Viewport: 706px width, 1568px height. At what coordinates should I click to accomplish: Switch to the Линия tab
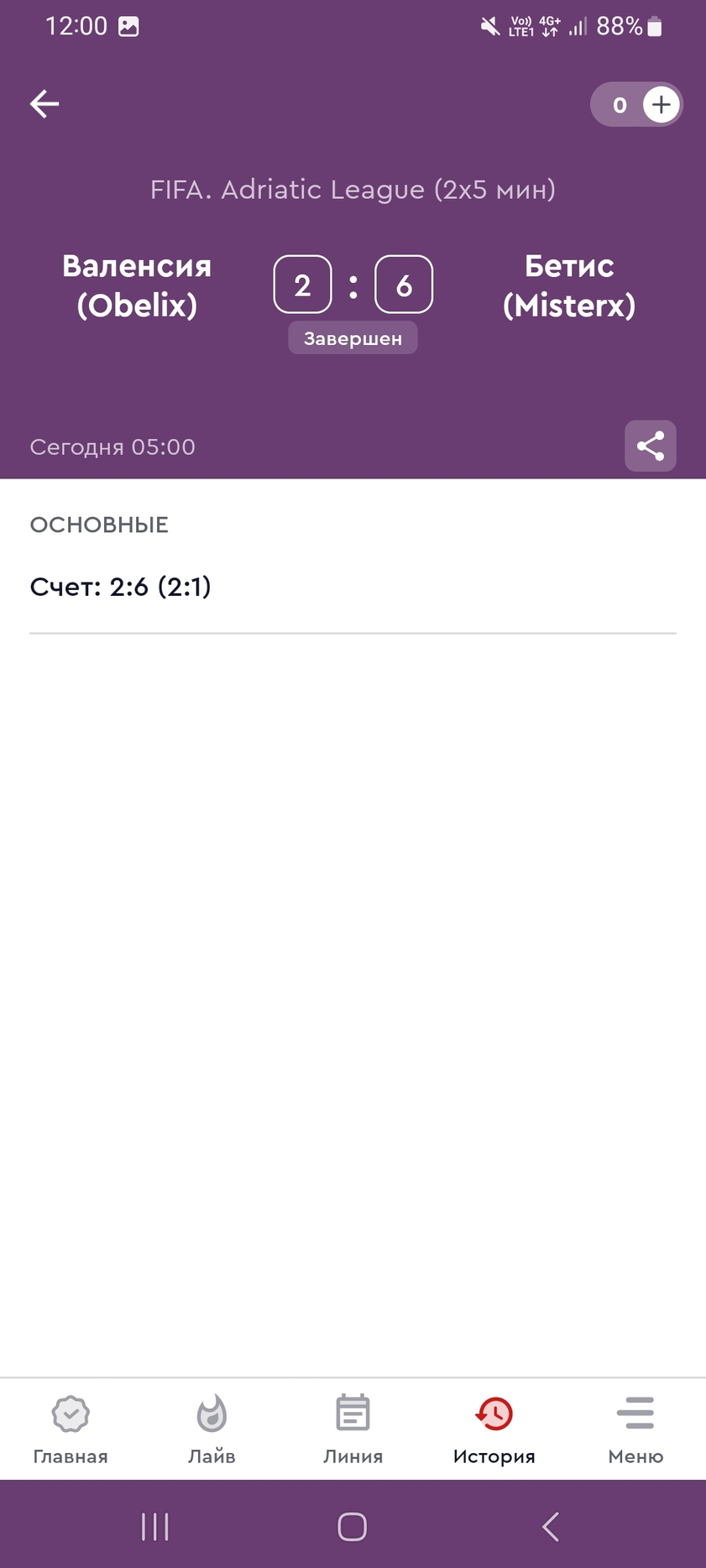[353, 1430]
